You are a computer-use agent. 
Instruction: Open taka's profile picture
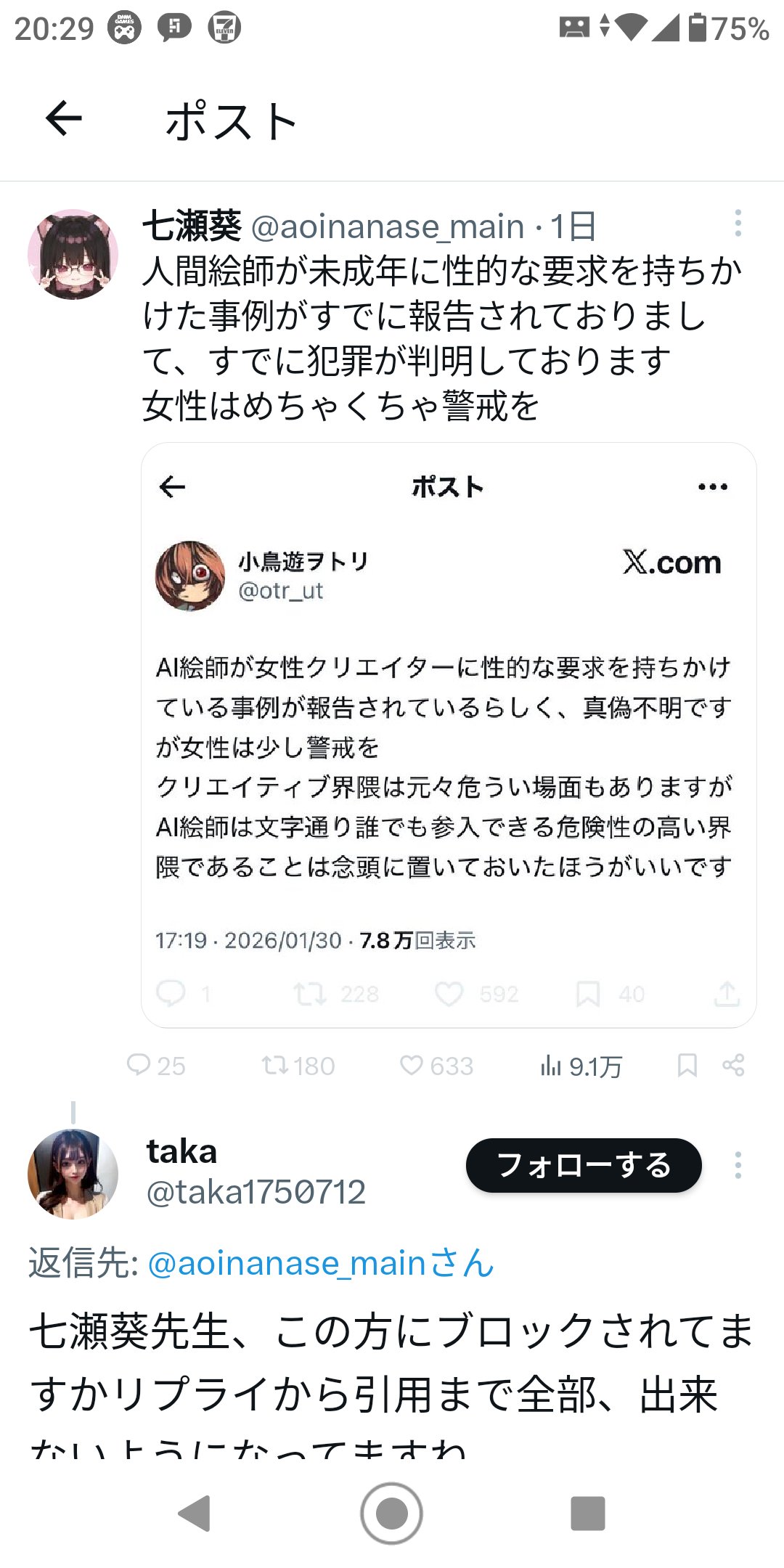[73, 1173]
